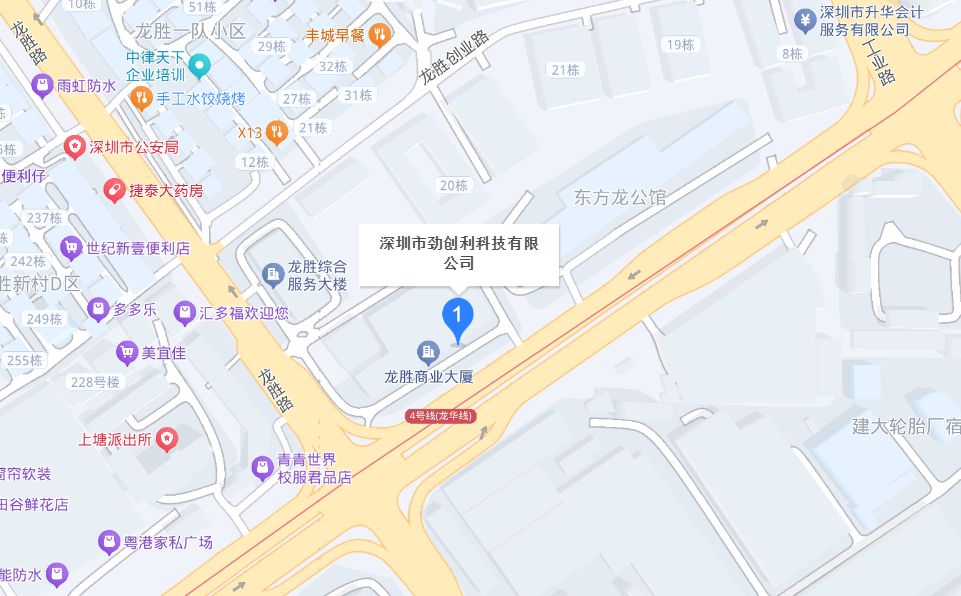Viewport: 961px width, 596px height.
Task: Tap the 美宜佳 convenience store marker
Action: (126, 352)
